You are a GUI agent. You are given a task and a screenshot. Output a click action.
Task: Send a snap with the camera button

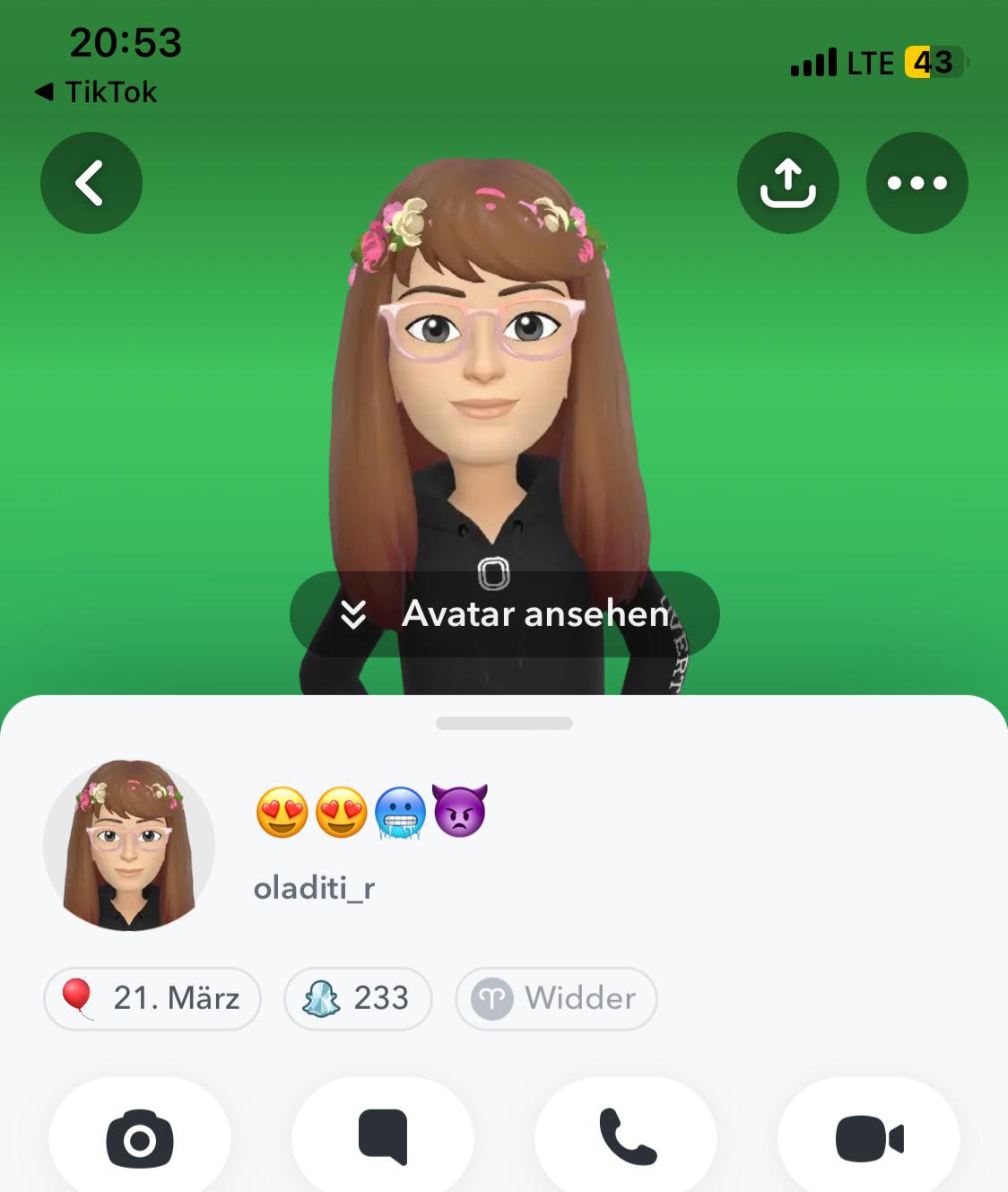[140, 1139]
